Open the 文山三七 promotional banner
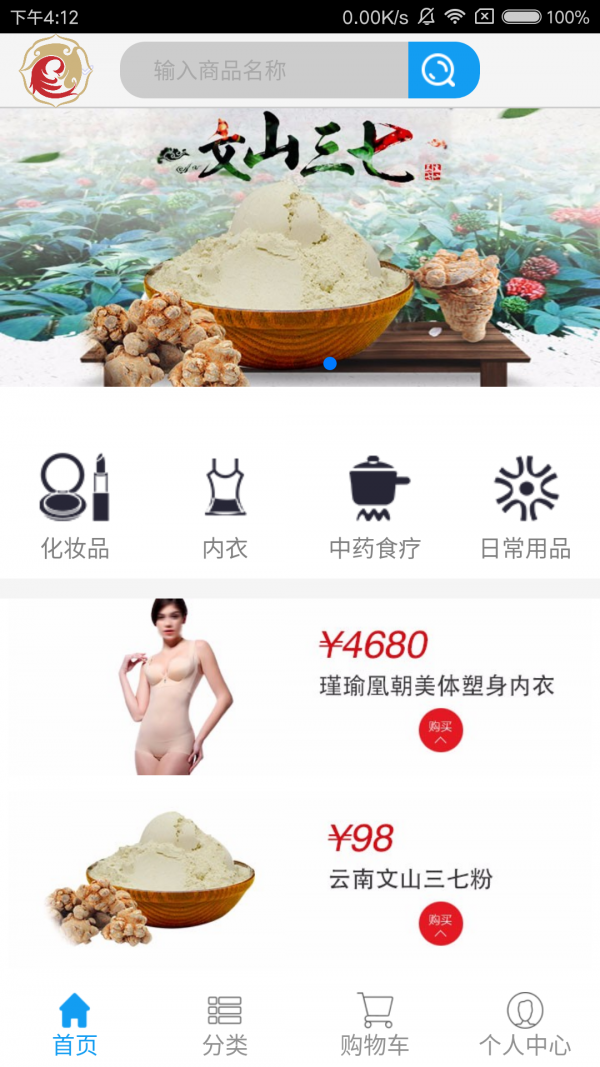 pos(300,247)
